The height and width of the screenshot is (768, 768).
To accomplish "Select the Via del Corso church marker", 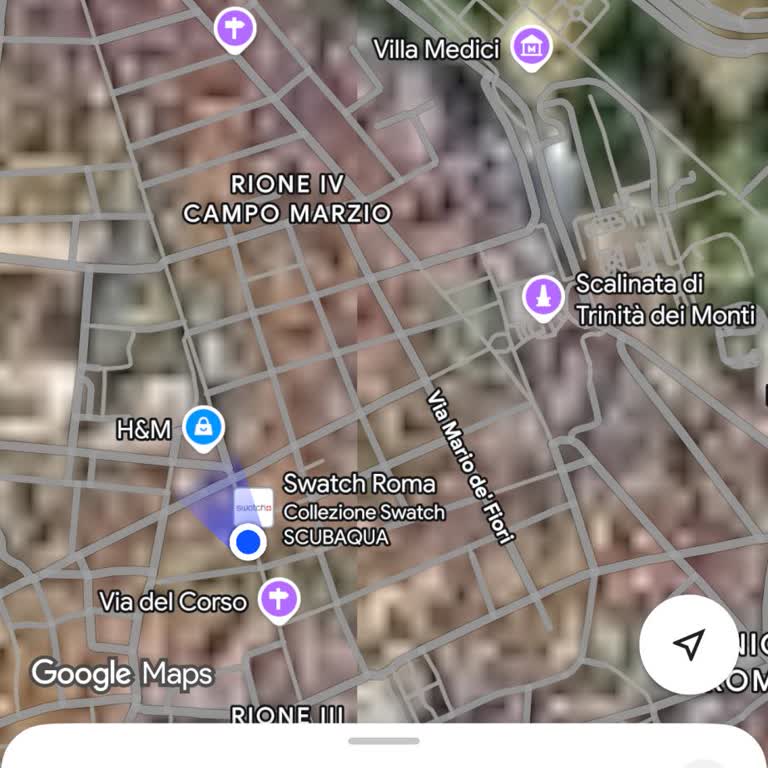I will (x=278, y=600).
